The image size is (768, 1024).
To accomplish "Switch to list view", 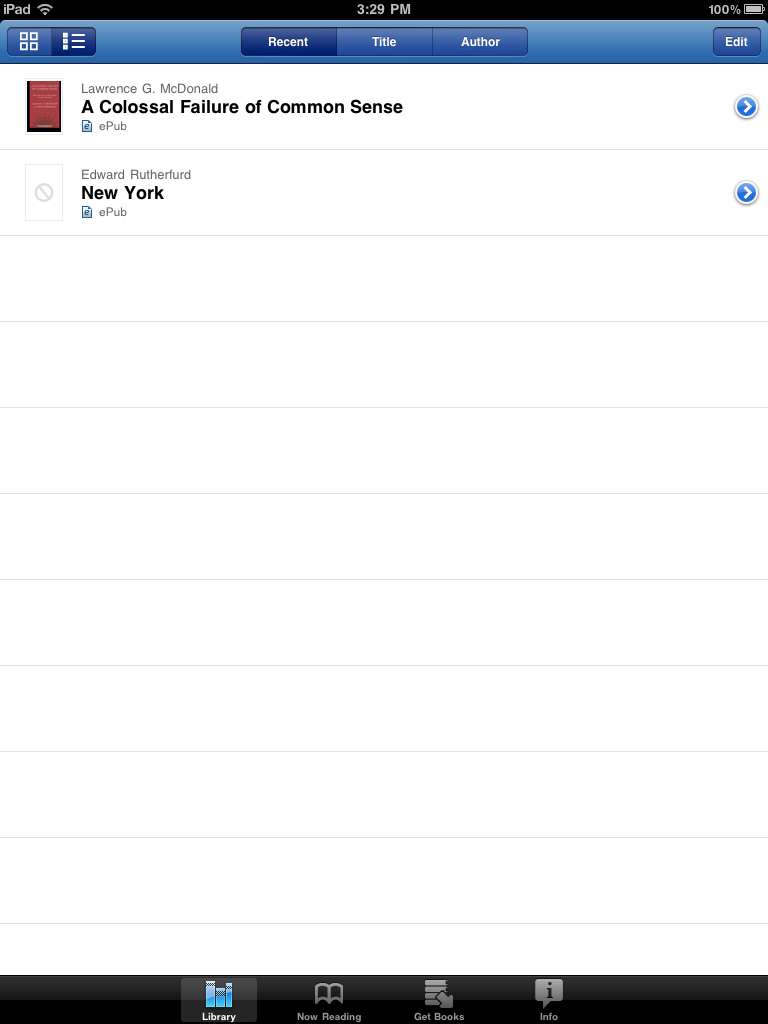I will tap(73, 42).
